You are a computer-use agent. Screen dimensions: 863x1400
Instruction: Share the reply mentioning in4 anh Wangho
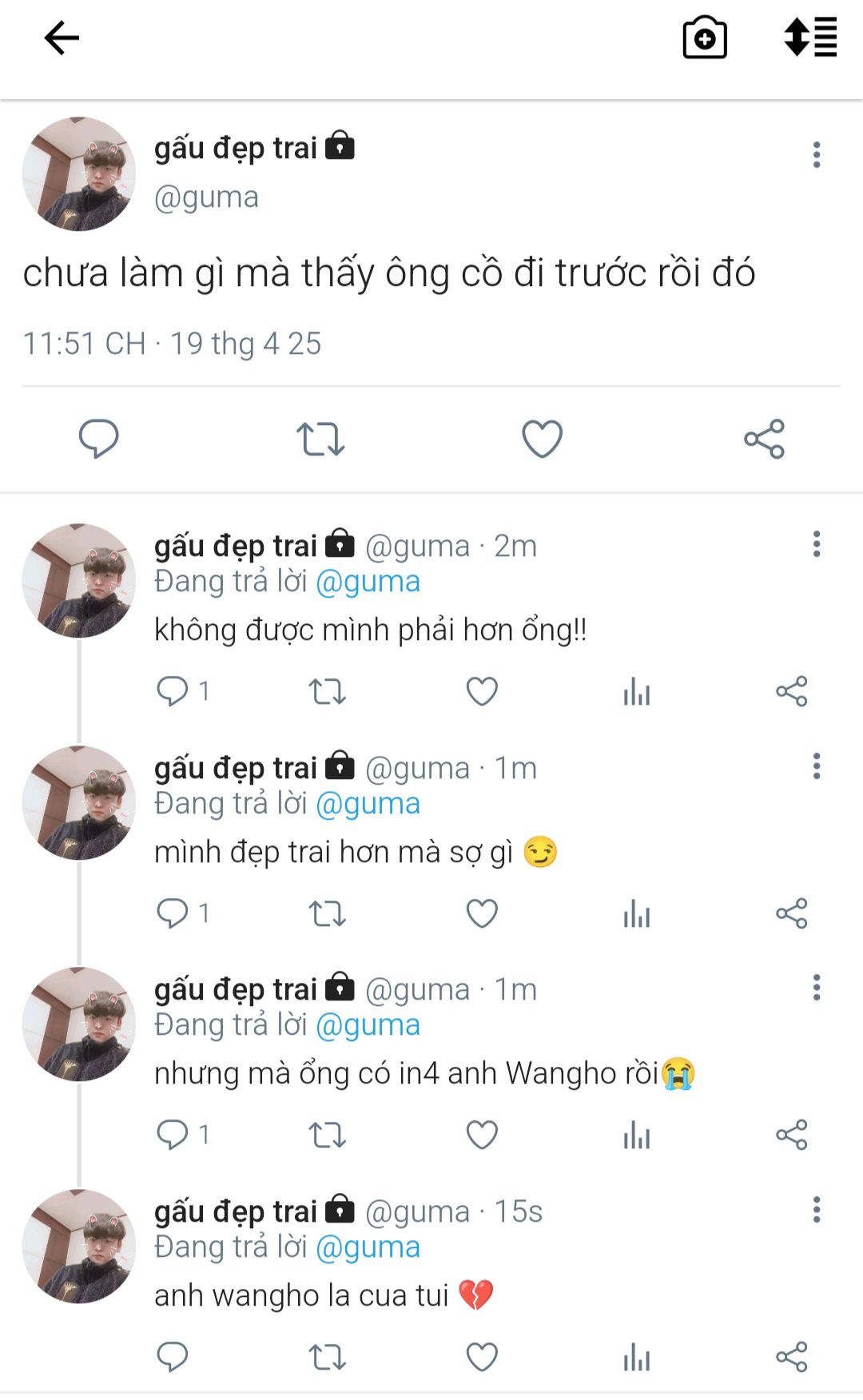click(x=791, y=1135)
